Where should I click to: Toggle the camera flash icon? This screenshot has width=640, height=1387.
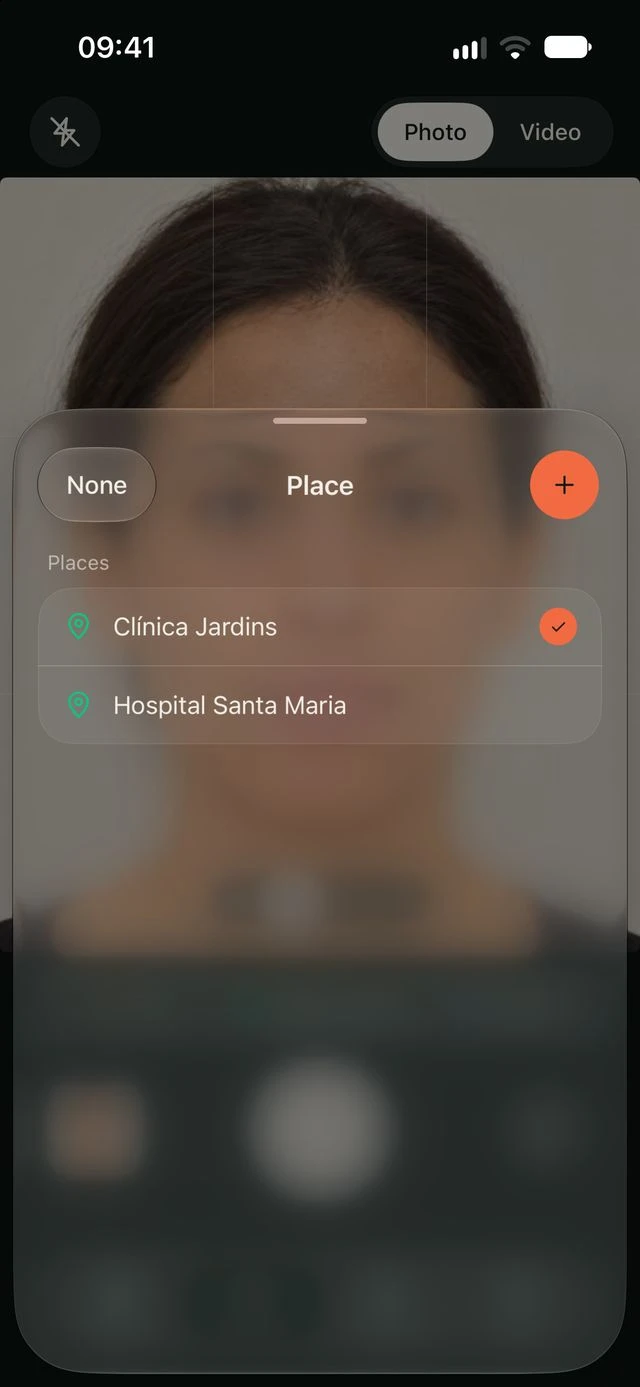[x=65, y=132]
